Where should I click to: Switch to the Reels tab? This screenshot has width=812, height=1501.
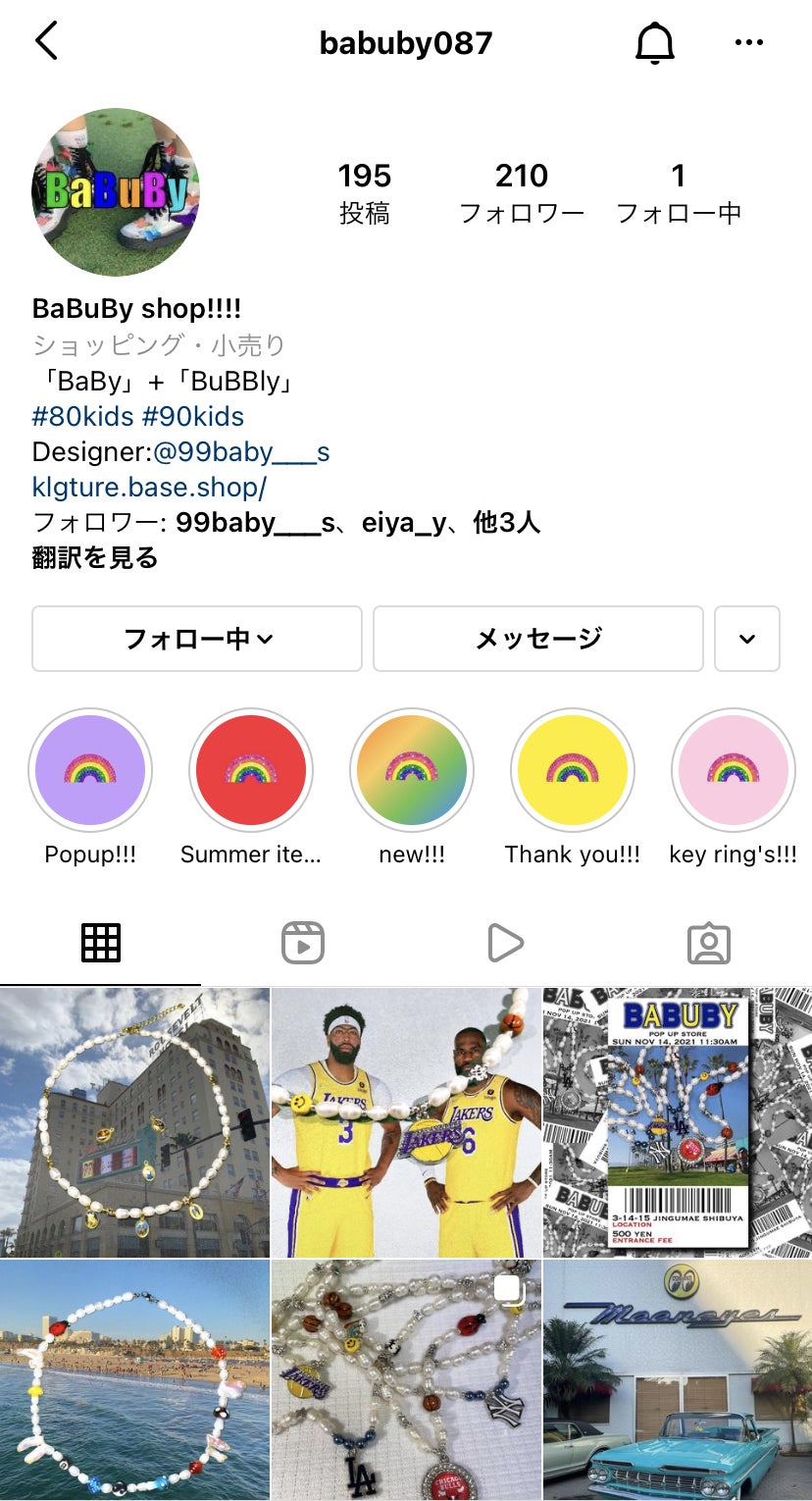[x=303, y=943]
